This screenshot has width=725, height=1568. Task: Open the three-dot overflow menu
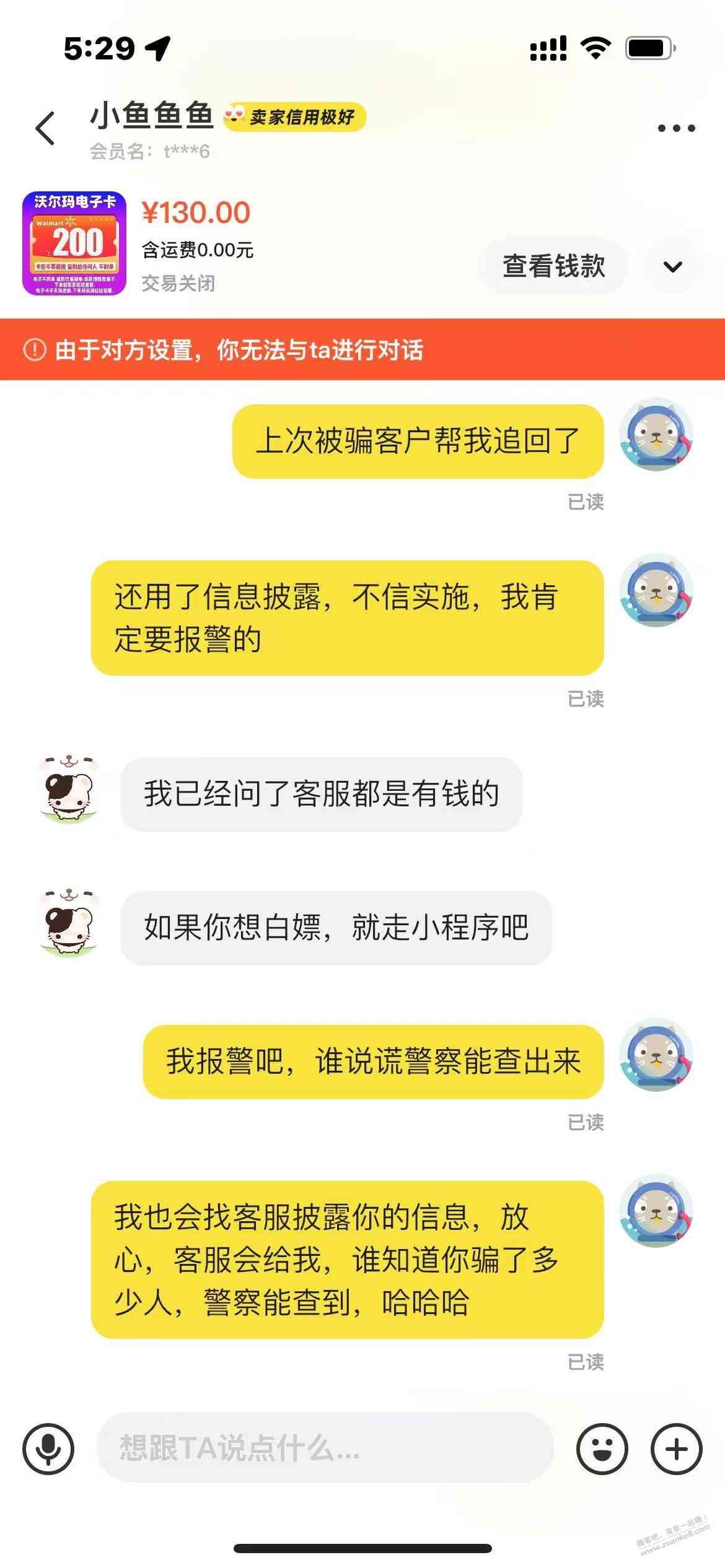tap(676, 129)
